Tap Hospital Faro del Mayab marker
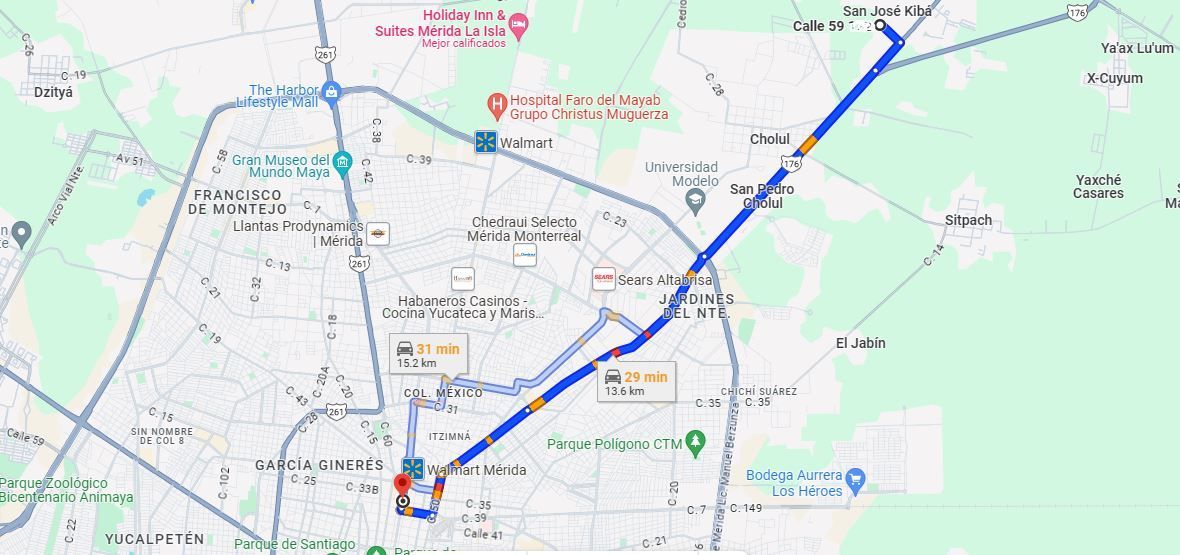This screenshot has width=1180, height=555. click(497, 106)
